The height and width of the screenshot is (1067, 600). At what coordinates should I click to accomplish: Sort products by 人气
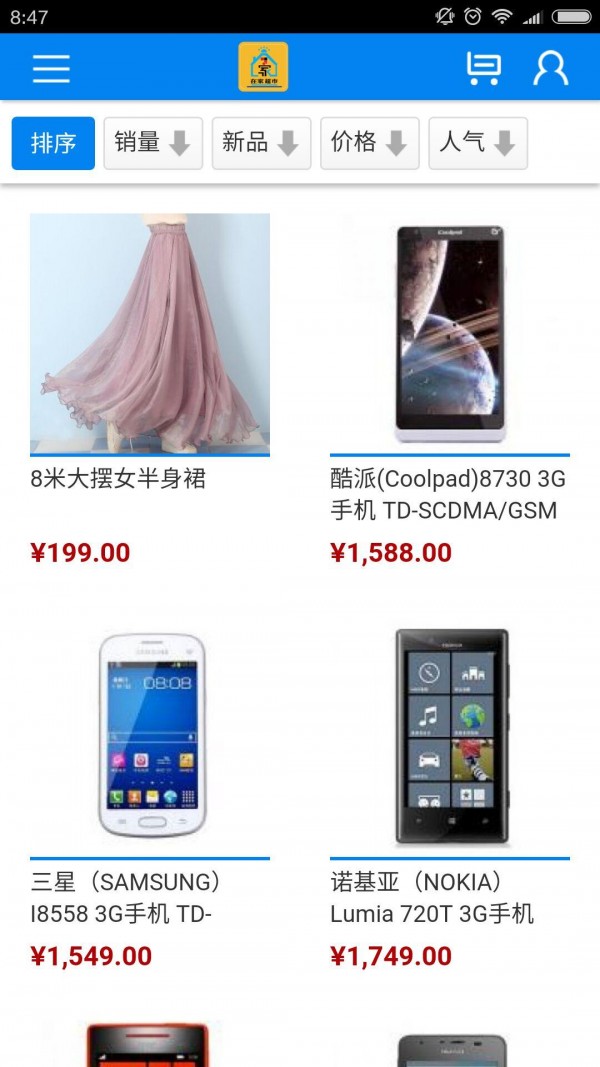point(477,143)
